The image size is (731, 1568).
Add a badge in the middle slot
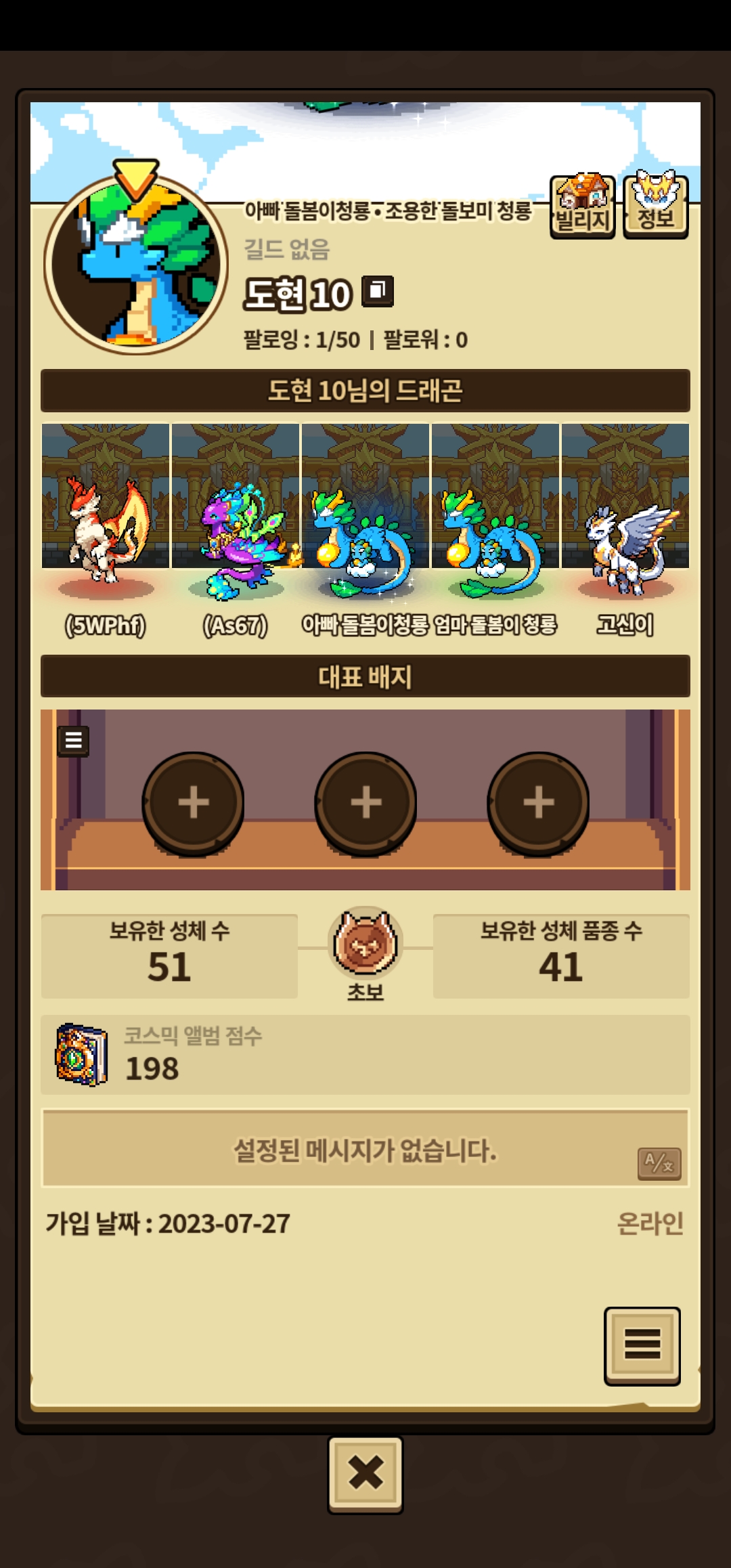click(x=365, y=803)
